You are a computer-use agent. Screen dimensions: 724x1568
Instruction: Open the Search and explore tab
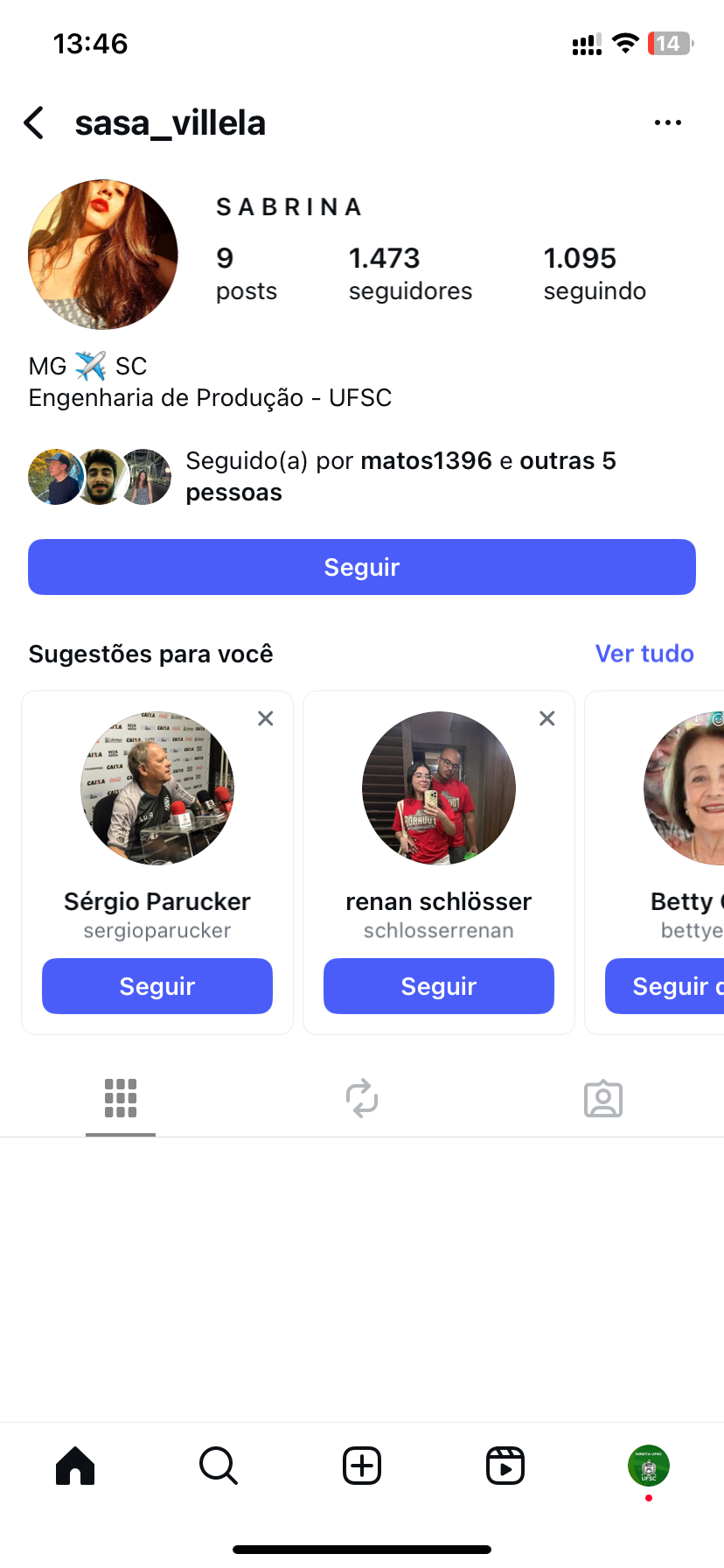point(219,1466)
